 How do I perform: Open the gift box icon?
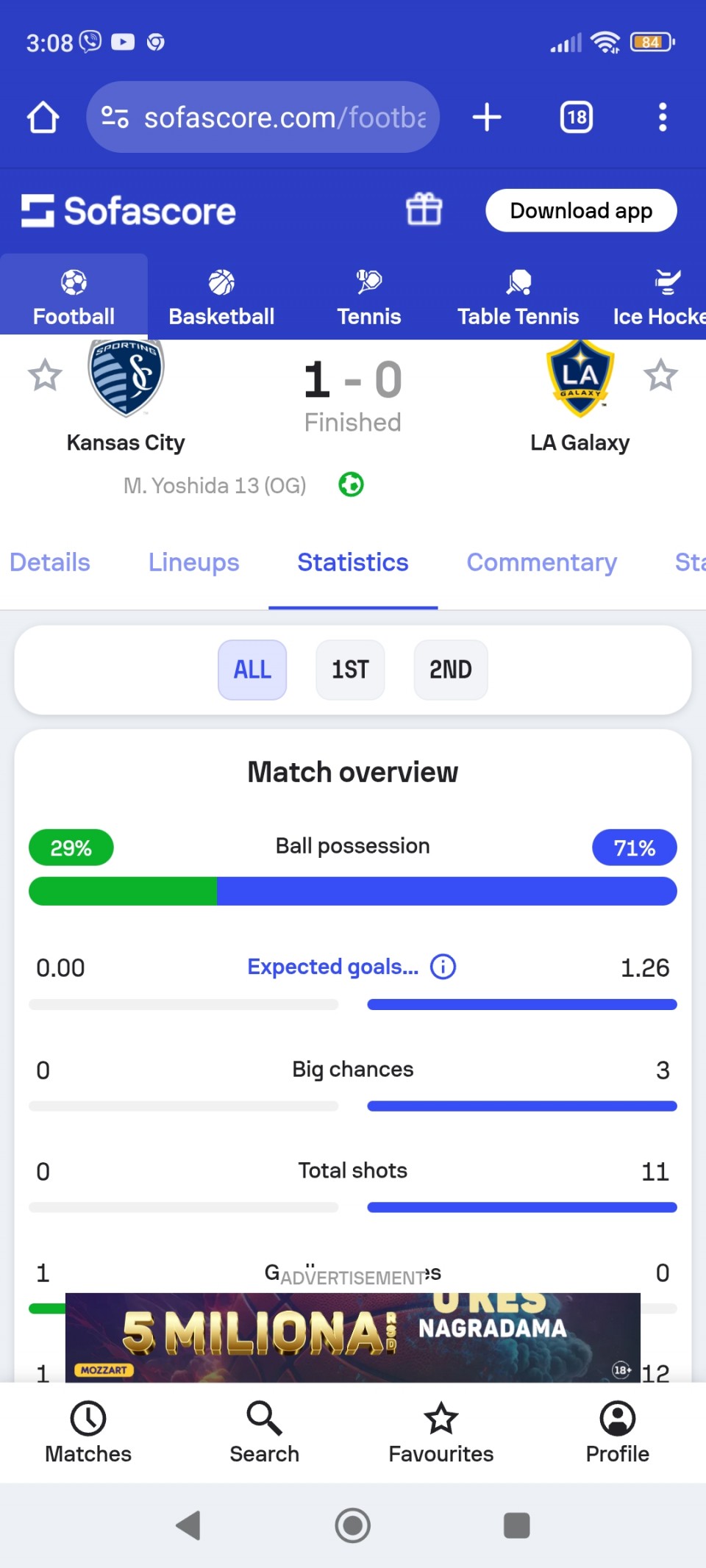[x=424, y=210]
